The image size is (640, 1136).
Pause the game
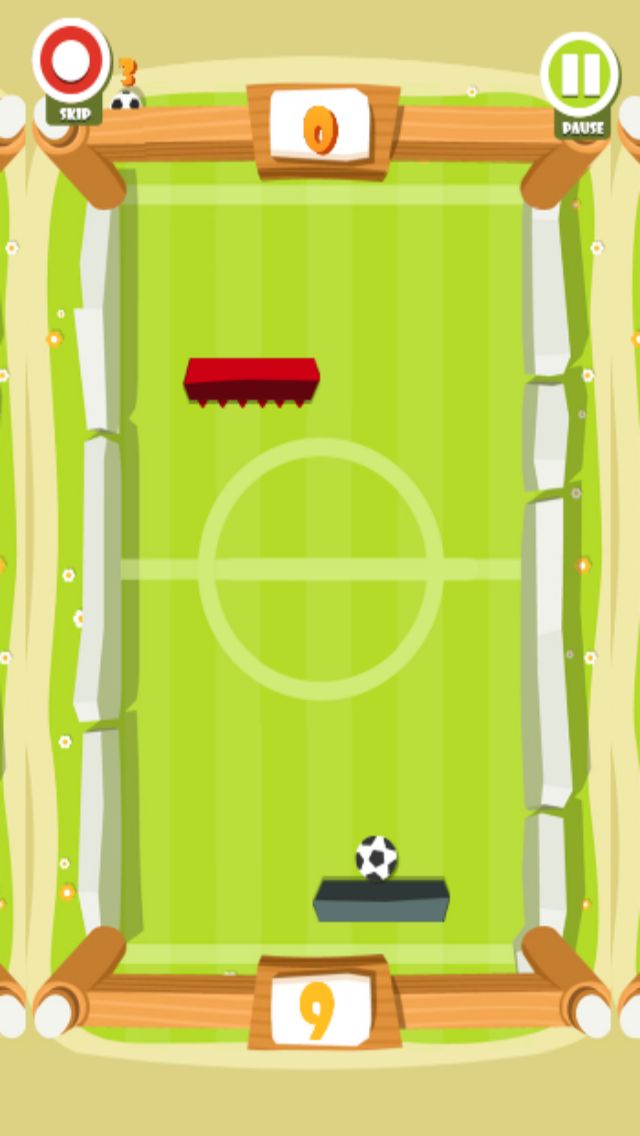point(580,78)
